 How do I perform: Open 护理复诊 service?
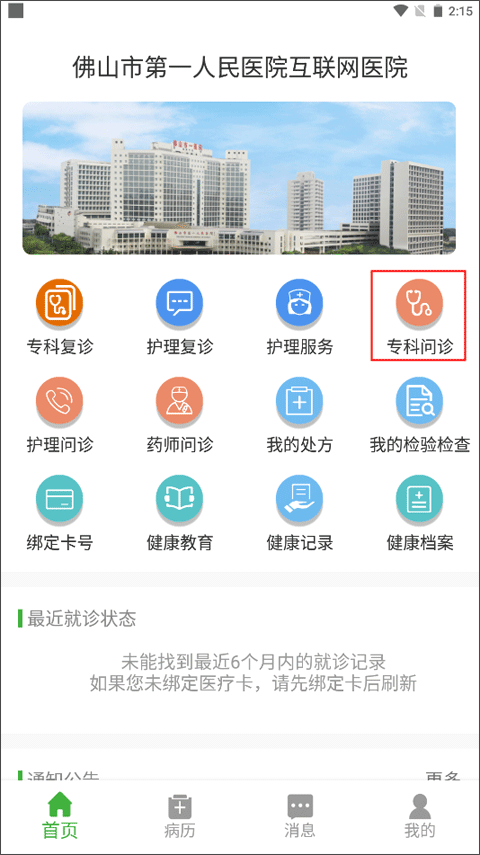coord(179,317)
